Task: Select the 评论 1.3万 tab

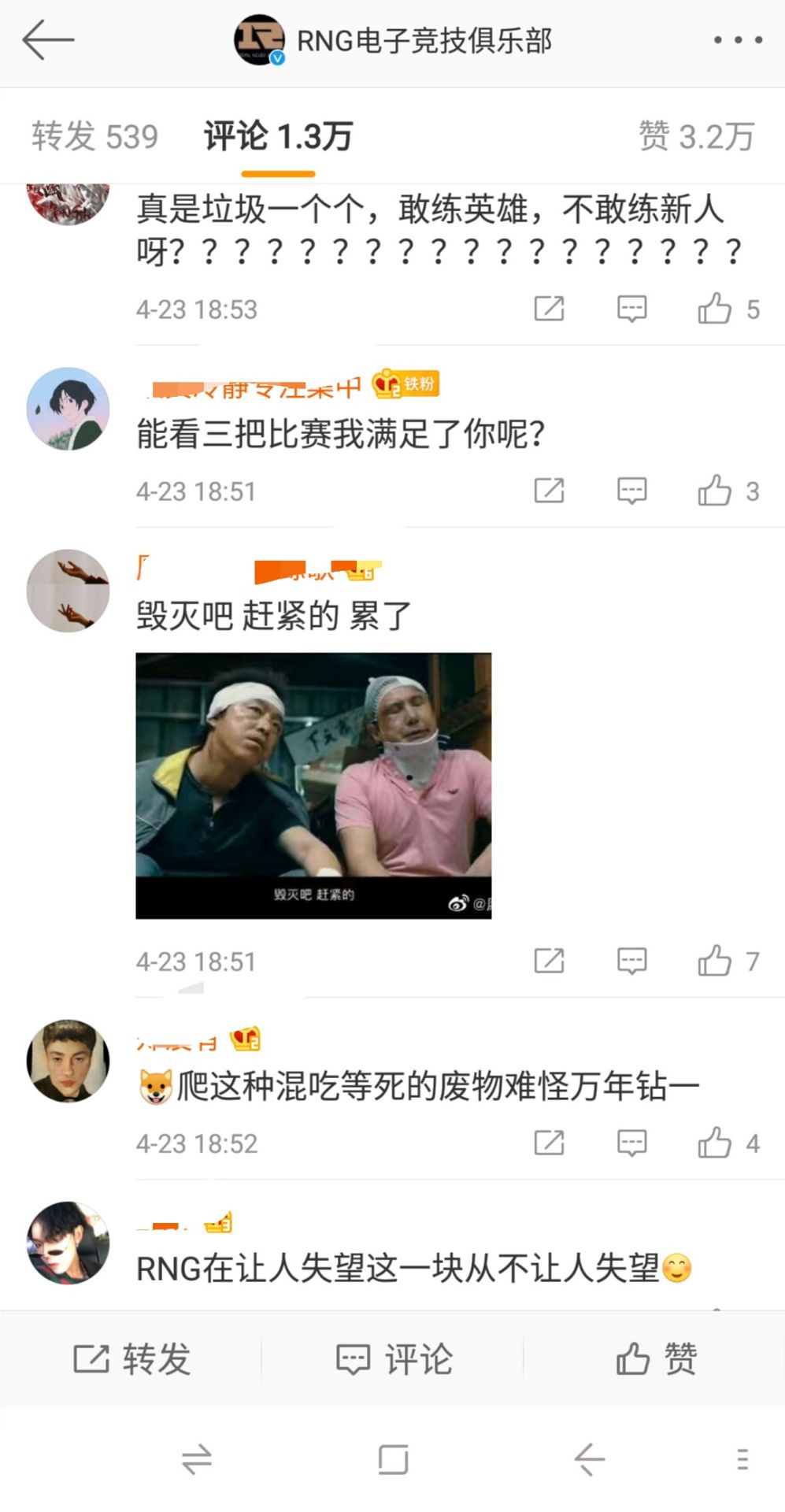Action: (277, 135)
